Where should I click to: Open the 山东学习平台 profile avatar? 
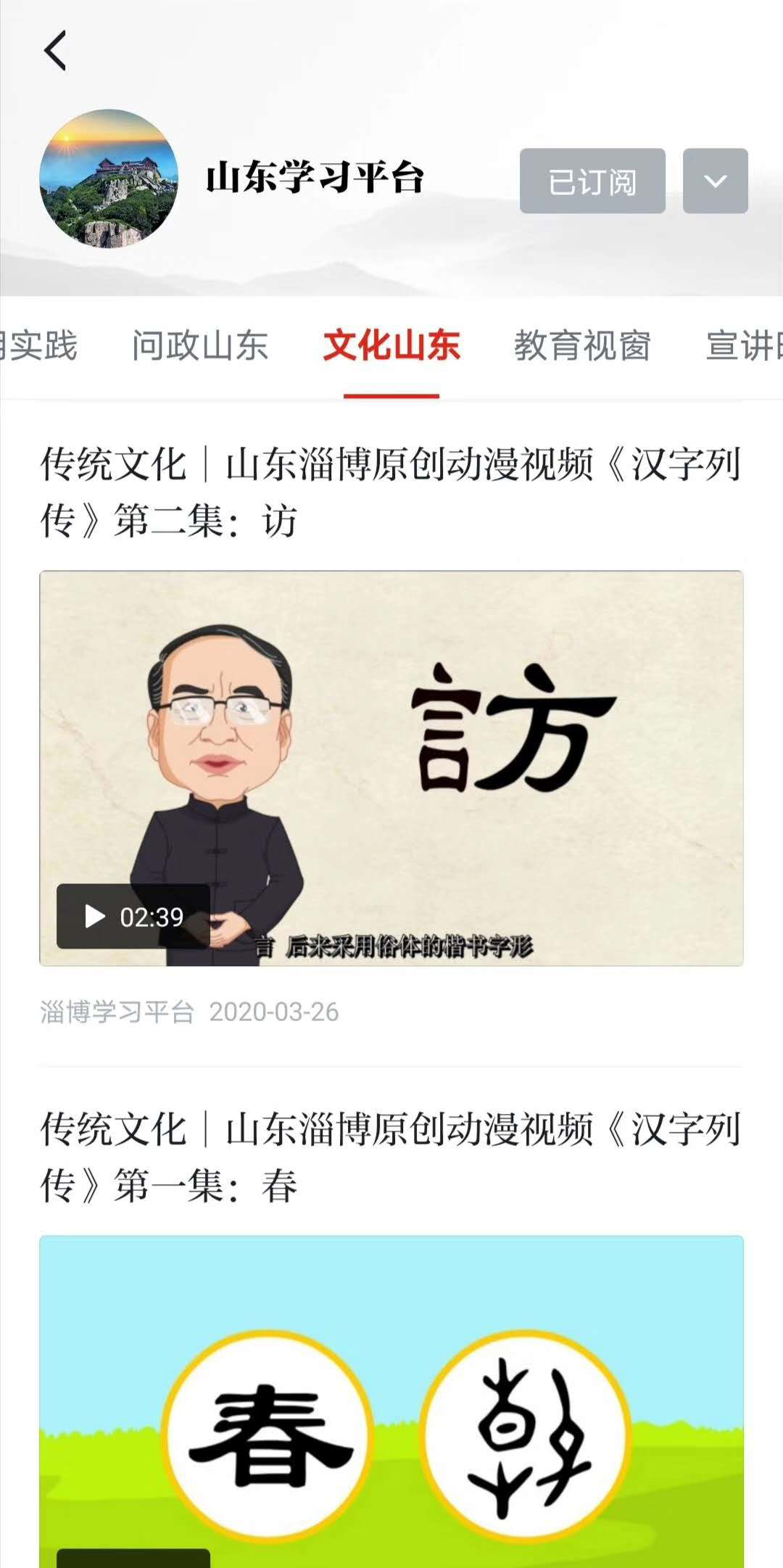[x=109, y=178]
